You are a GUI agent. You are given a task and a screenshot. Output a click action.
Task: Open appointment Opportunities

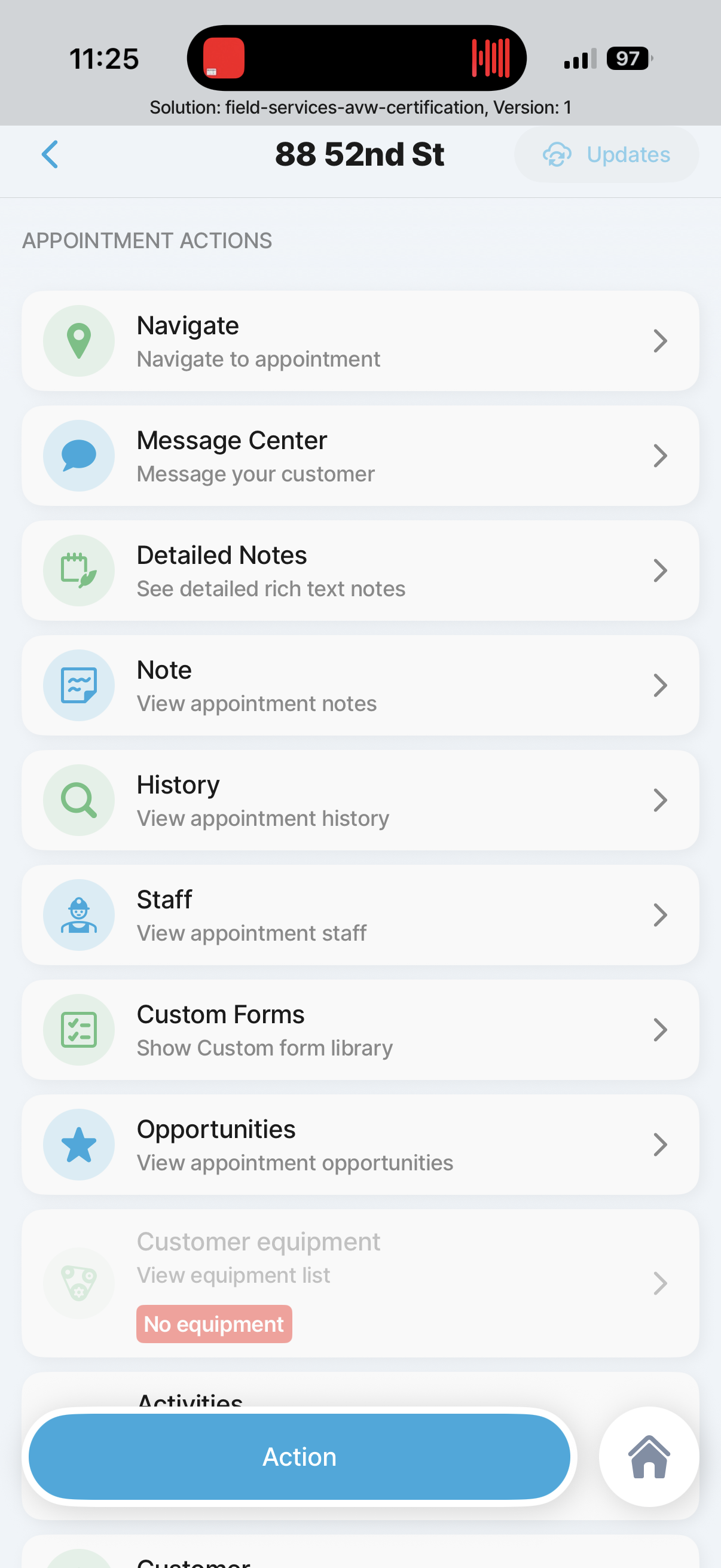point(360,1145)
